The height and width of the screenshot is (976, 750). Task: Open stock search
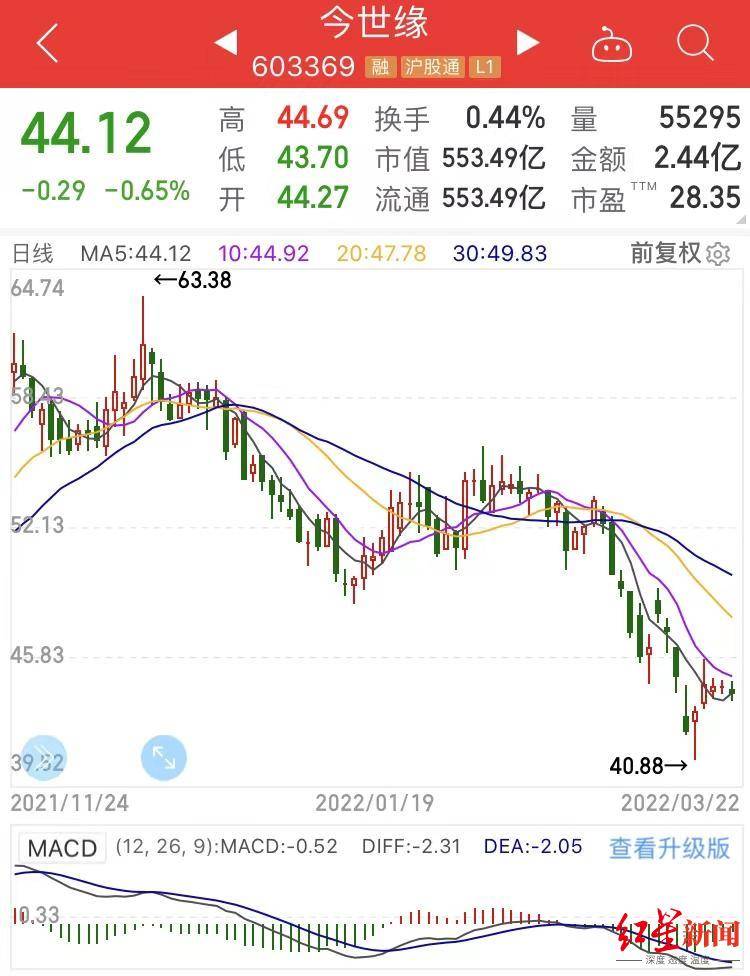693,43
